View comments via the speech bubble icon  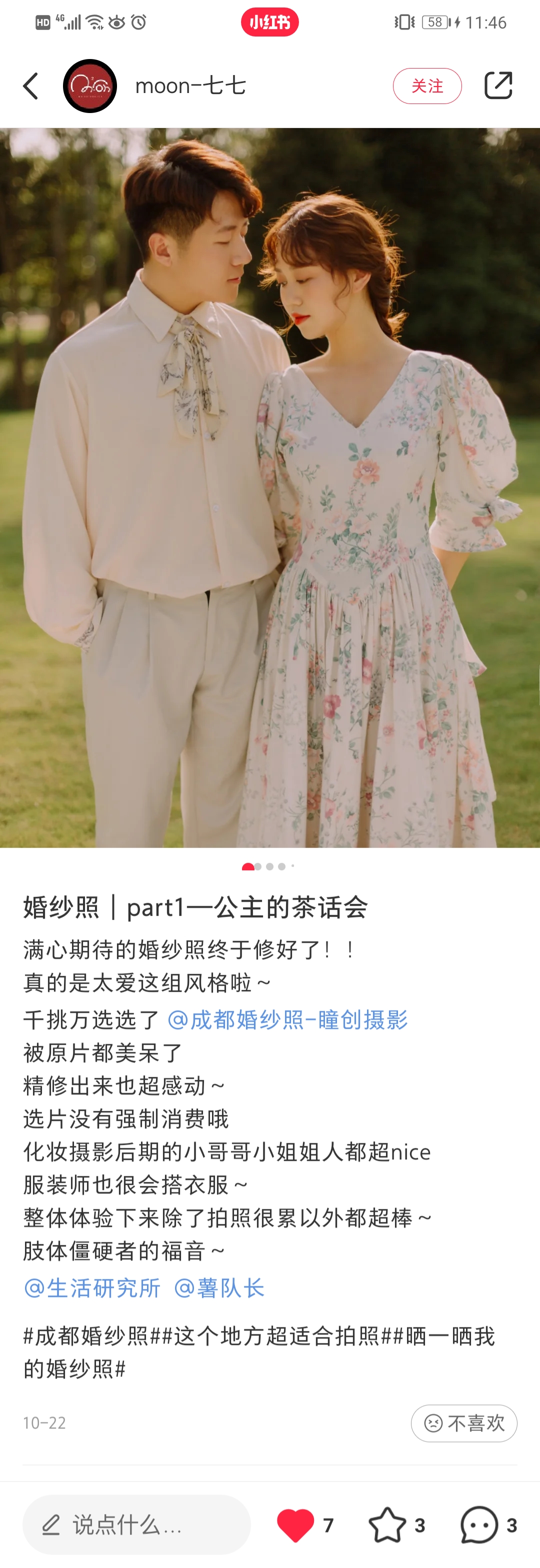[x=479, y=1525]
